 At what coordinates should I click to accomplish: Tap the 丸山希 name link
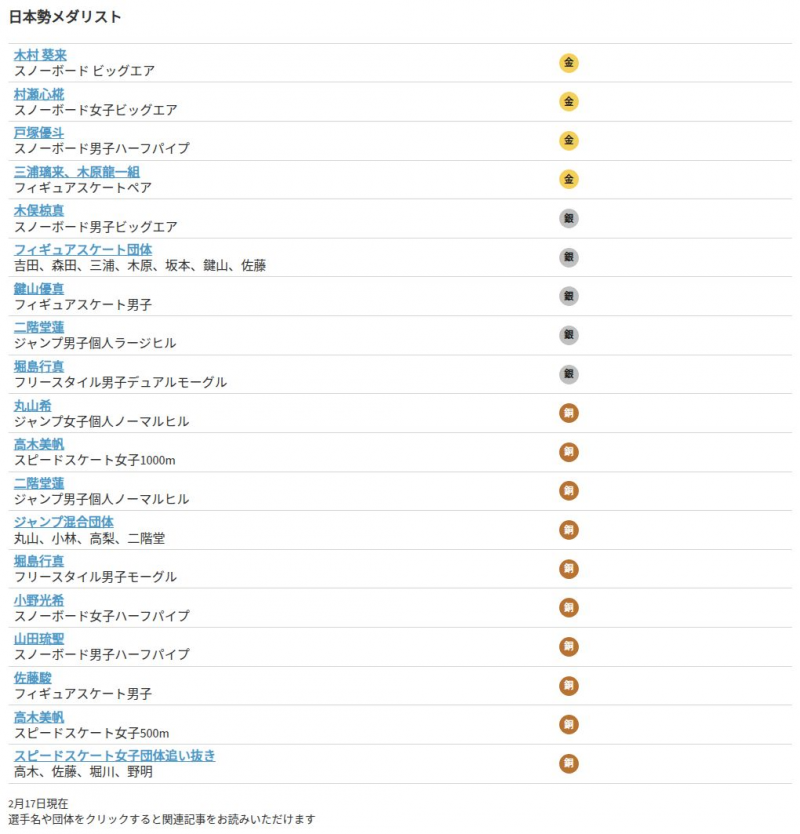pyautogui.click(x=32, y=406)
